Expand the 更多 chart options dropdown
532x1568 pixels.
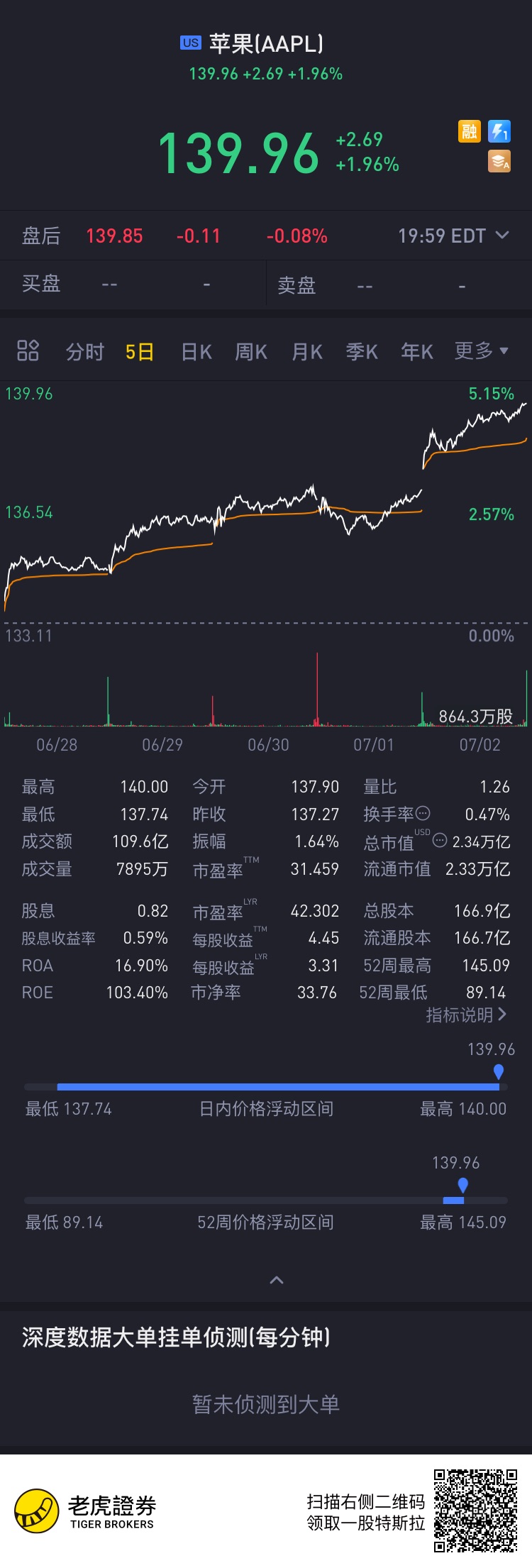[x=482, y=350]
